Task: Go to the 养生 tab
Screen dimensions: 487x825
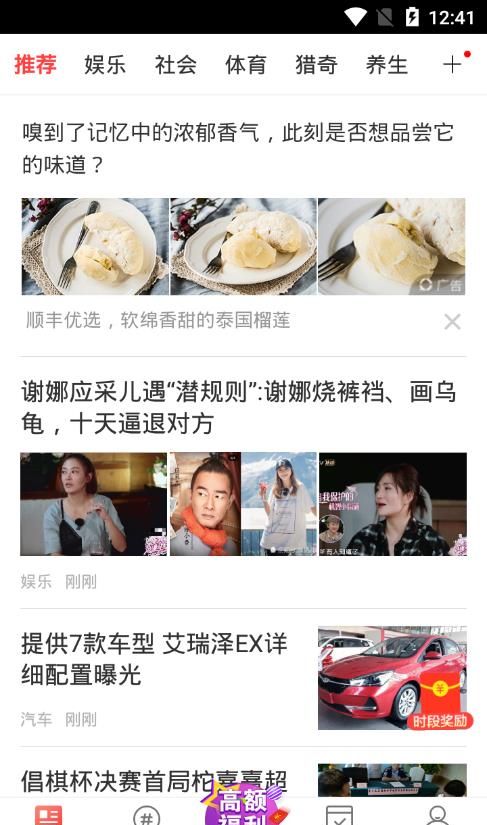Action: coord(387,65)
